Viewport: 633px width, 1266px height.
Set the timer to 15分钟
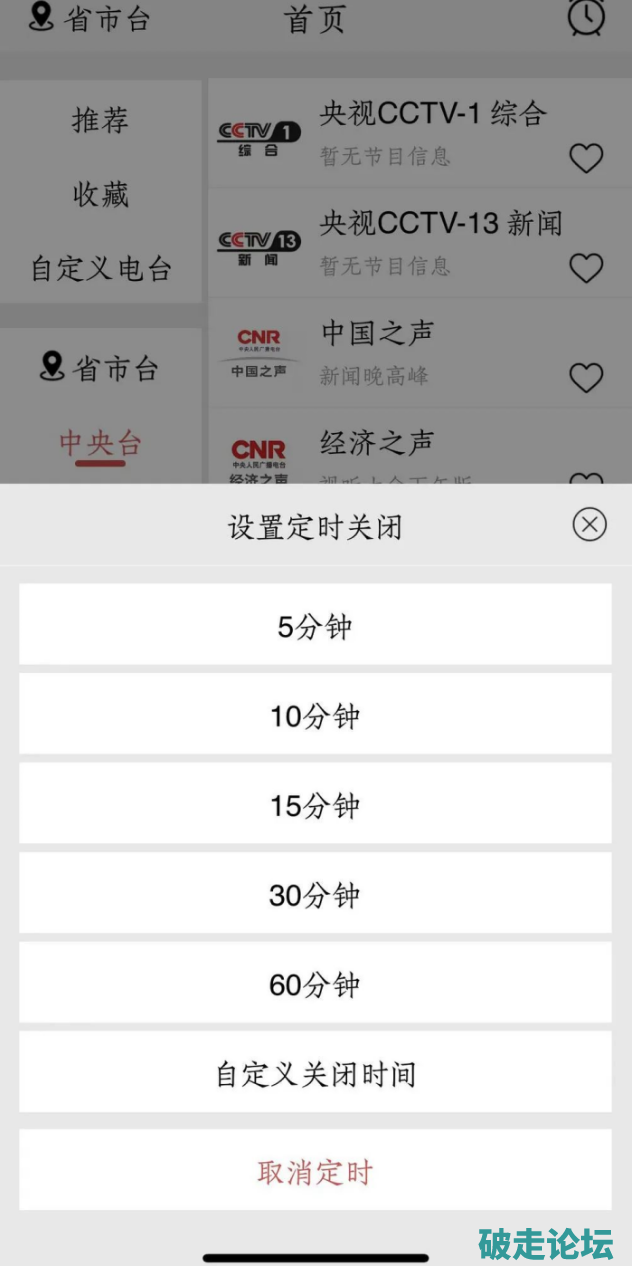[x=315, y=805]
